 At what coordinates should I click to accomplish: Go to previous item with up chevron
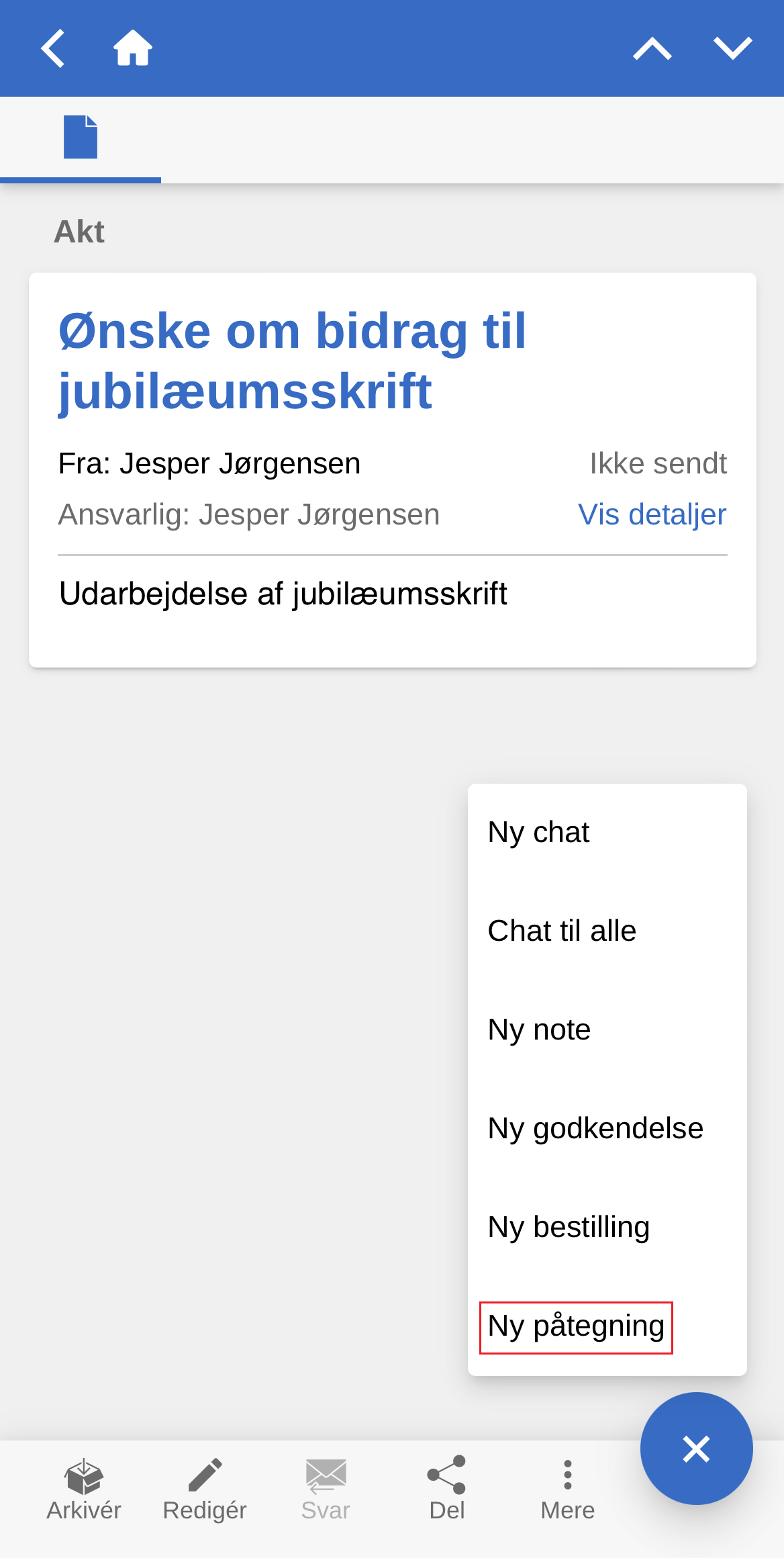(x=652, y=48)
